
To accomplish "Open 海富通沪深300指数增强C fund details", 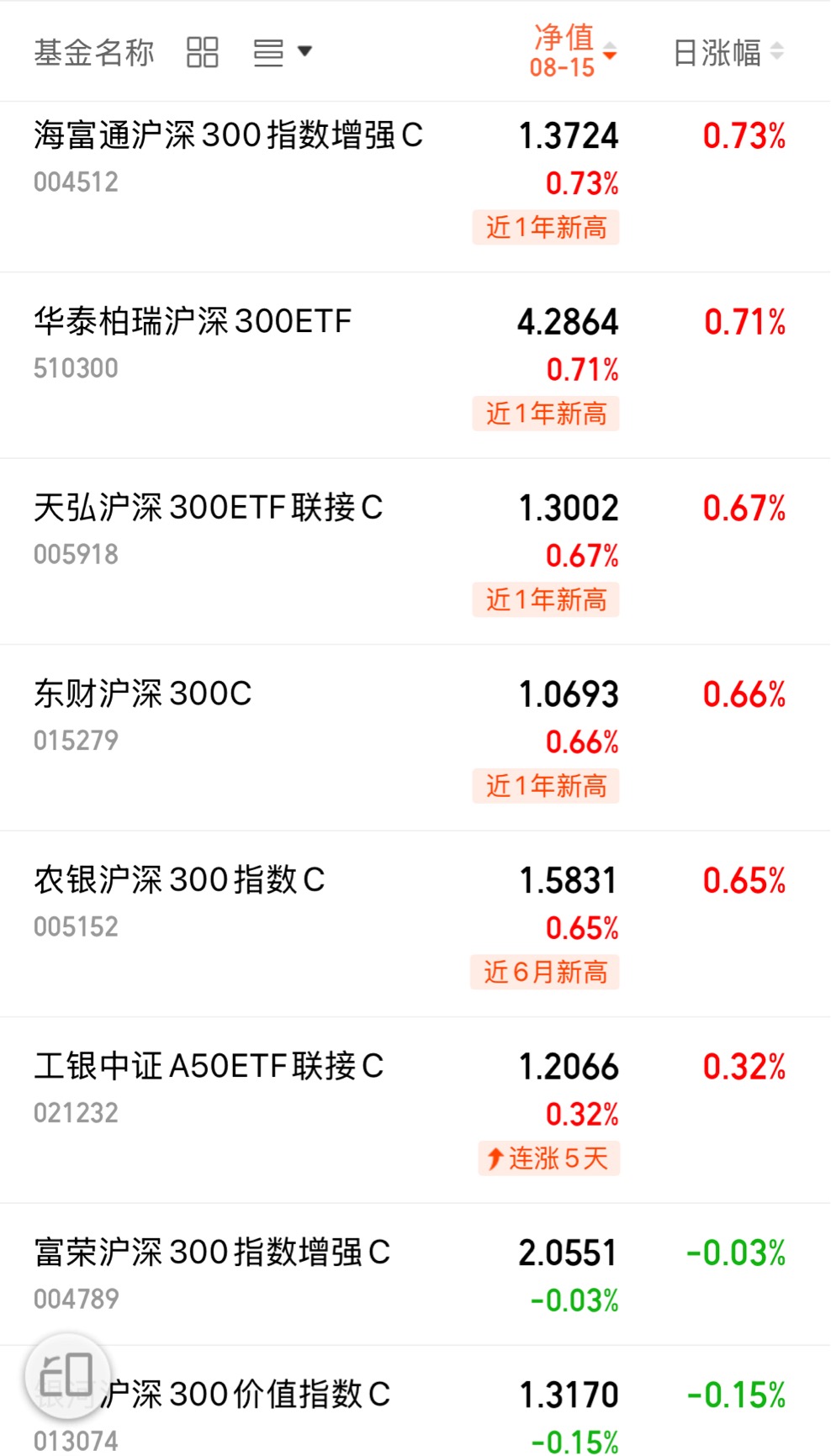I will coord(415,187).
